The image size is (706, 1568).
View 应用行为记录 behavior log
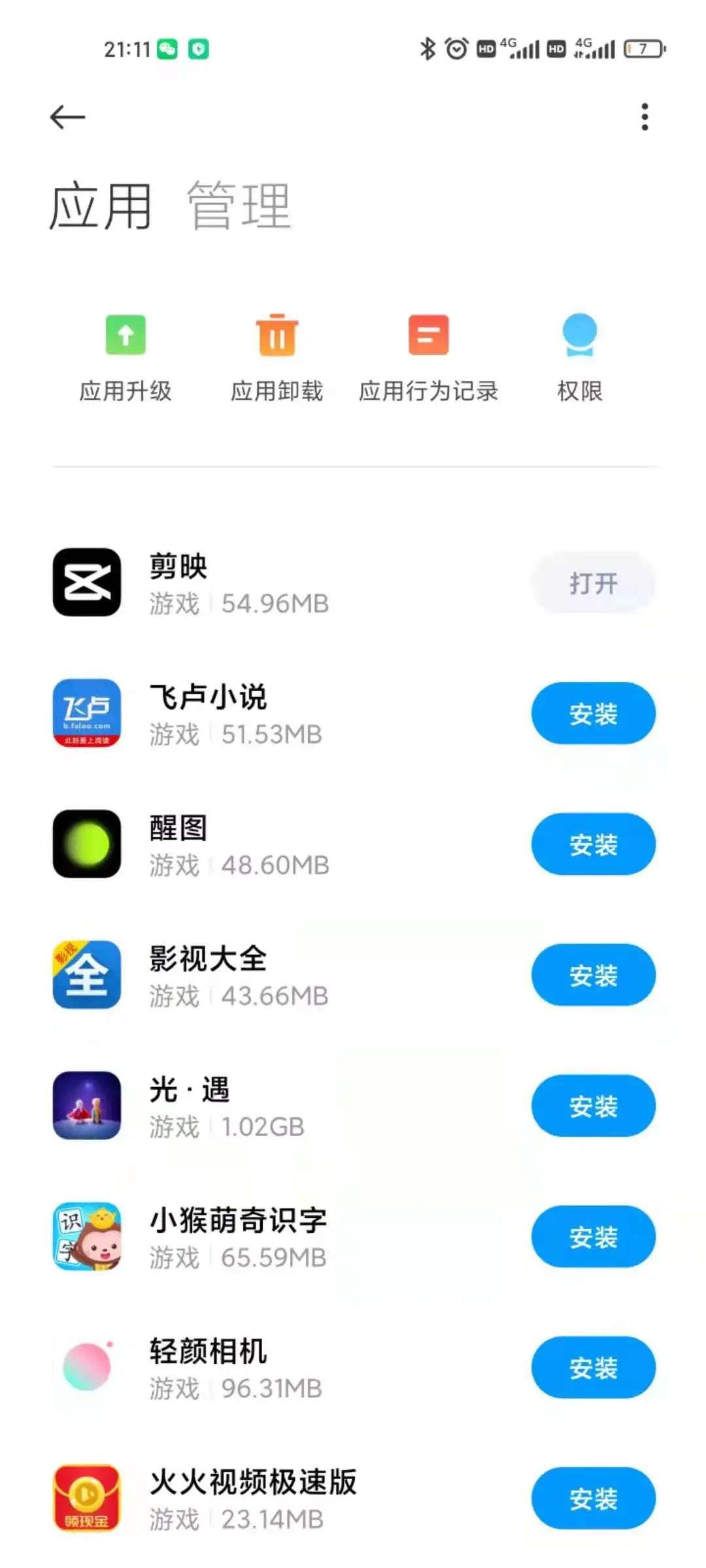(x=428, y=357)
